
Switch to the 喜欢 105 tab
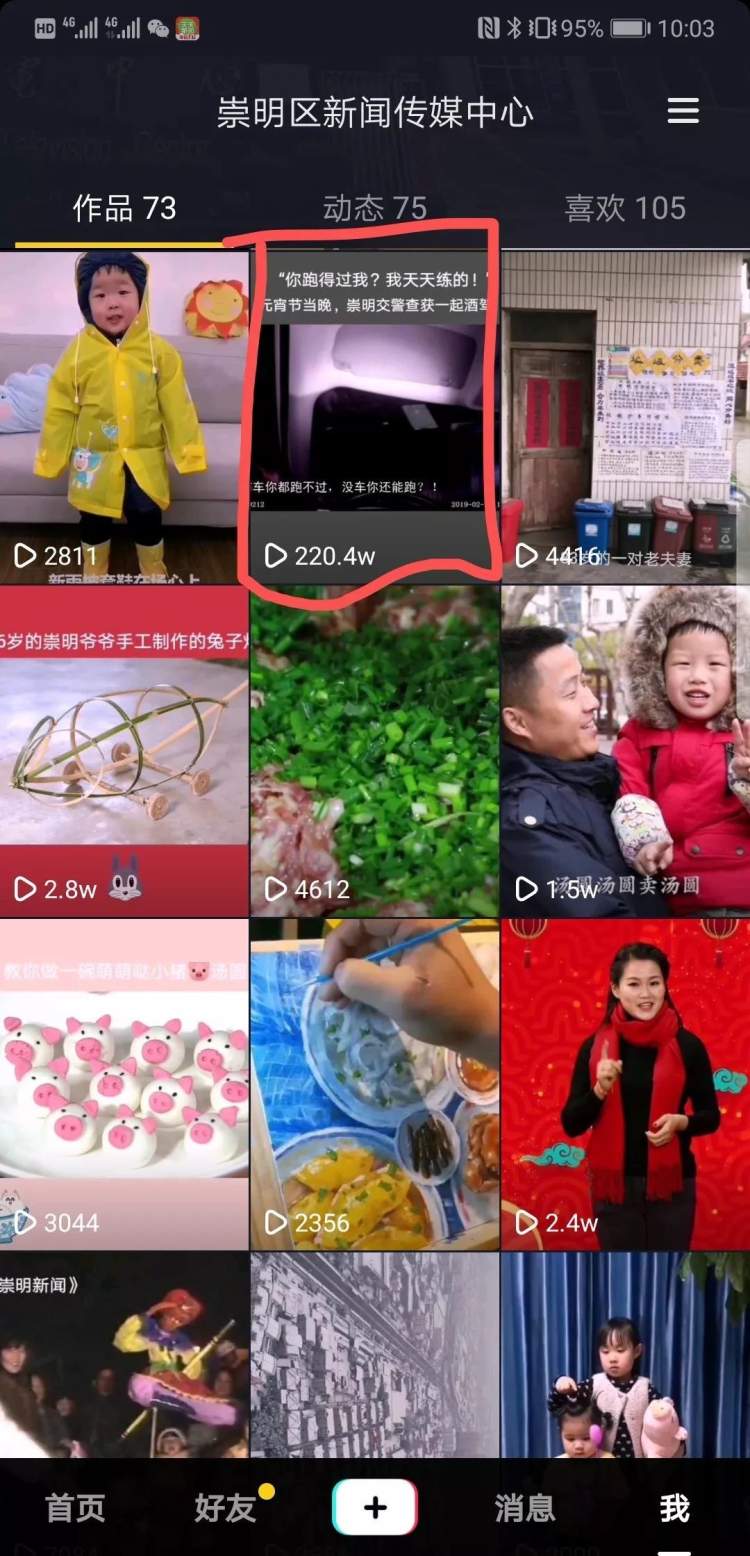[625, 208]
